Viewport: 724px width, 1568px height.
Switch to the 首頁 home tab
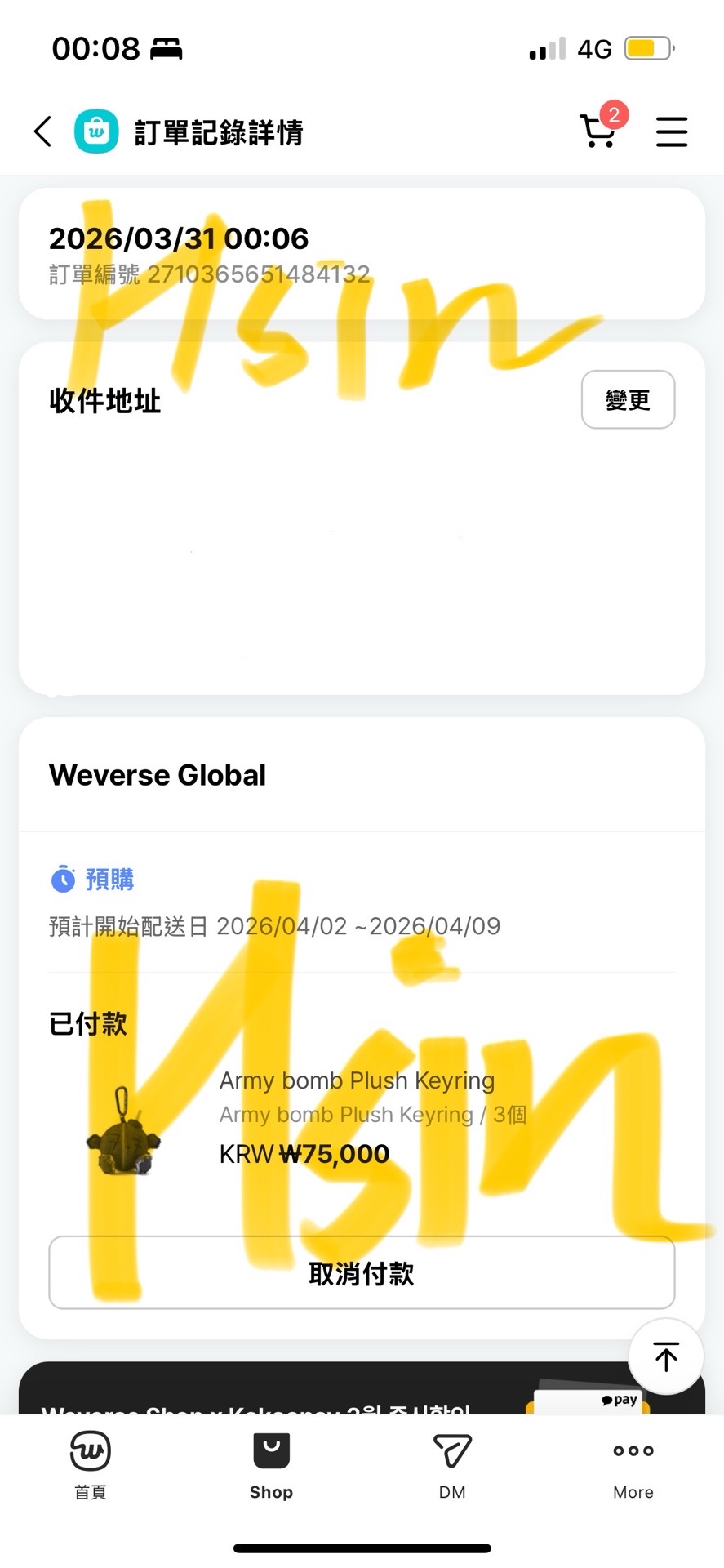(x=89, y=1466)
